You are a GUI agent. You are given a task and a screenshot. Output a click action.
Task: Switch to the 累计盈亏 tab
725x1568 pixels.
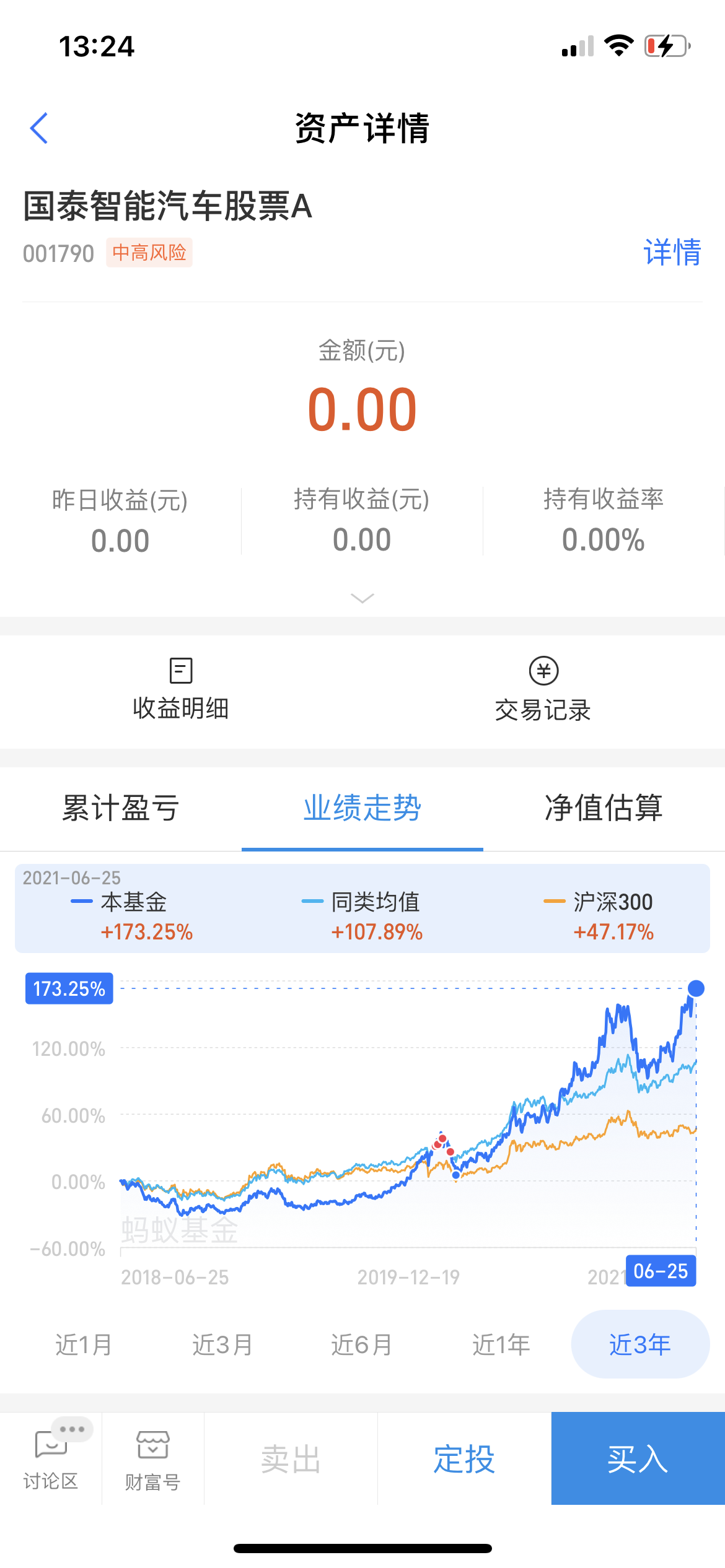pos(121,808)
